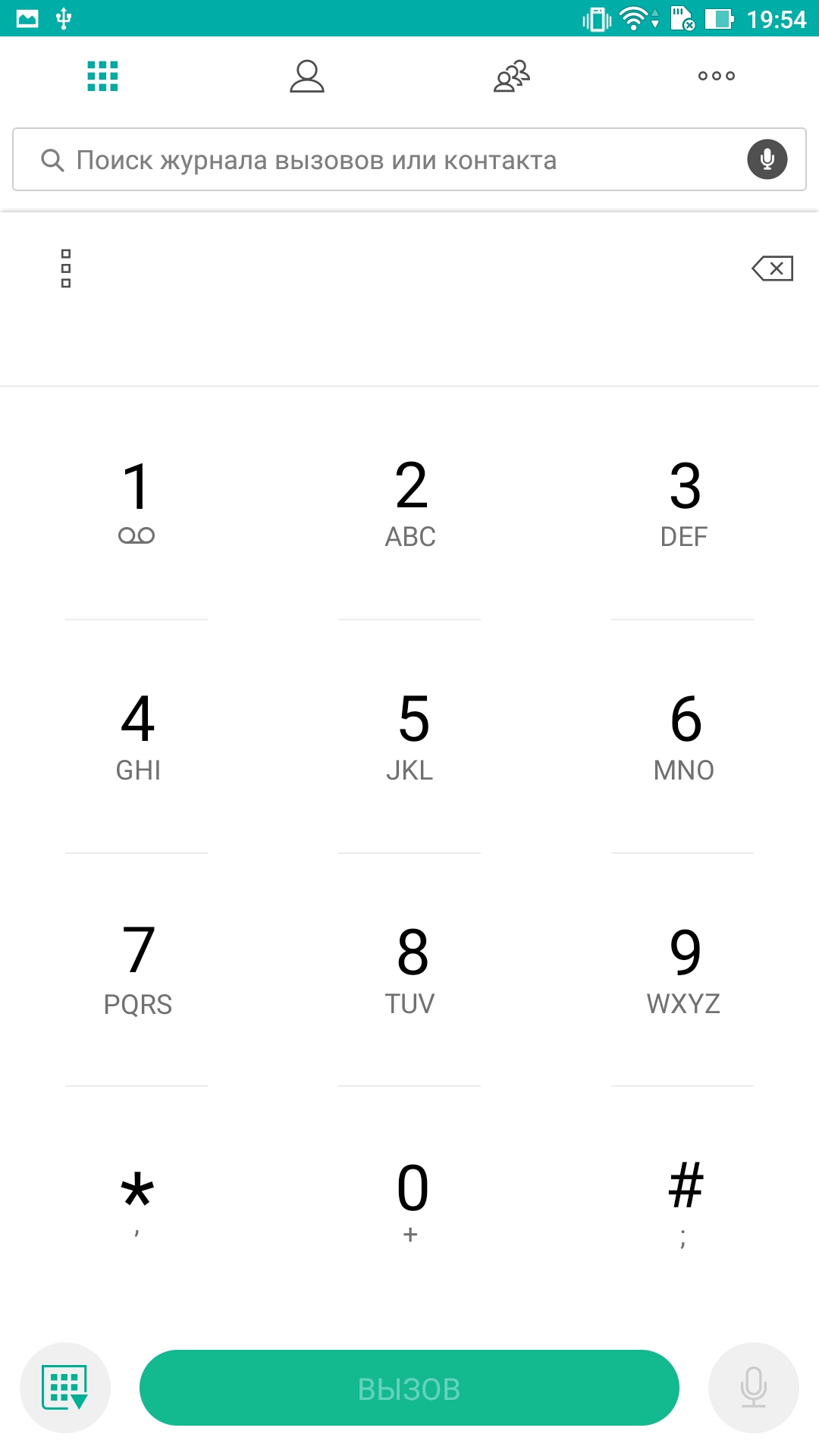Dial digit 1 voicemail key
The height and width of the screenshot is (1456, 819).
136,503
